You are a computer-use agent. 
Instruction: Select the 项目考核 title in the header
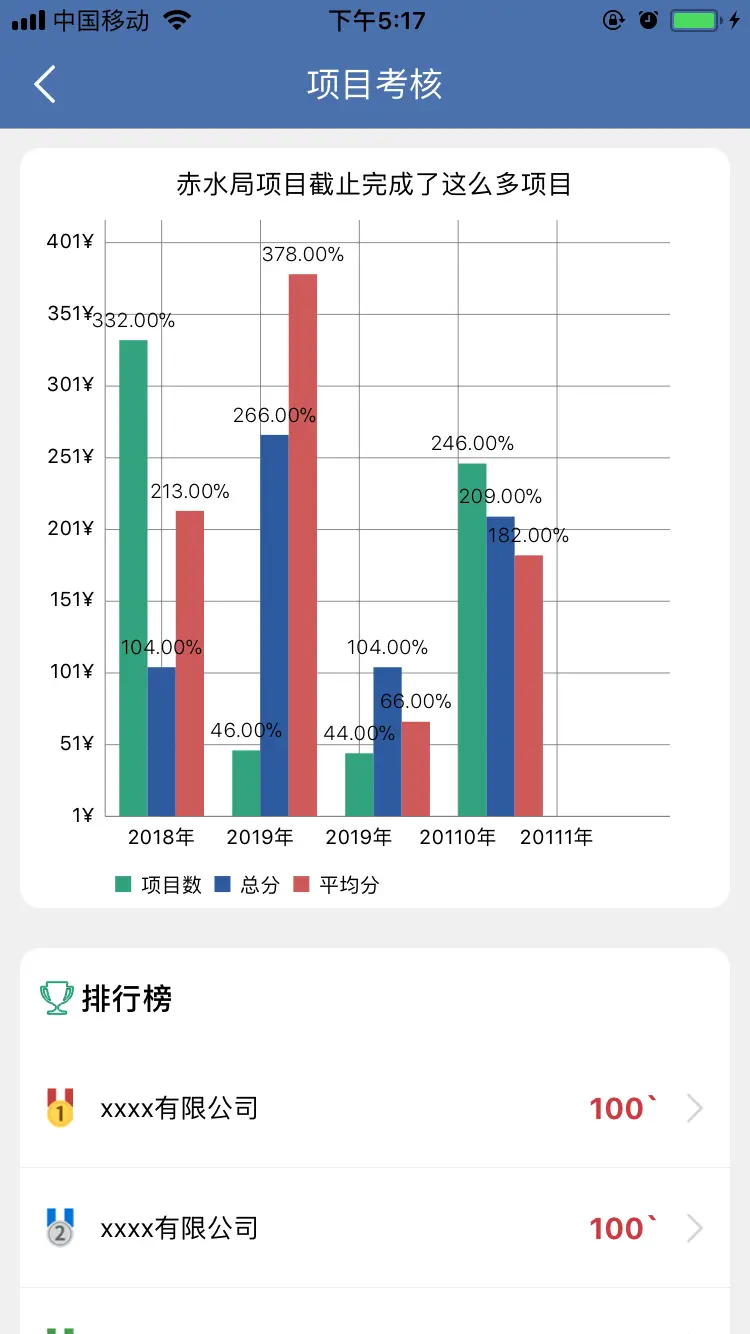[375, 84]
